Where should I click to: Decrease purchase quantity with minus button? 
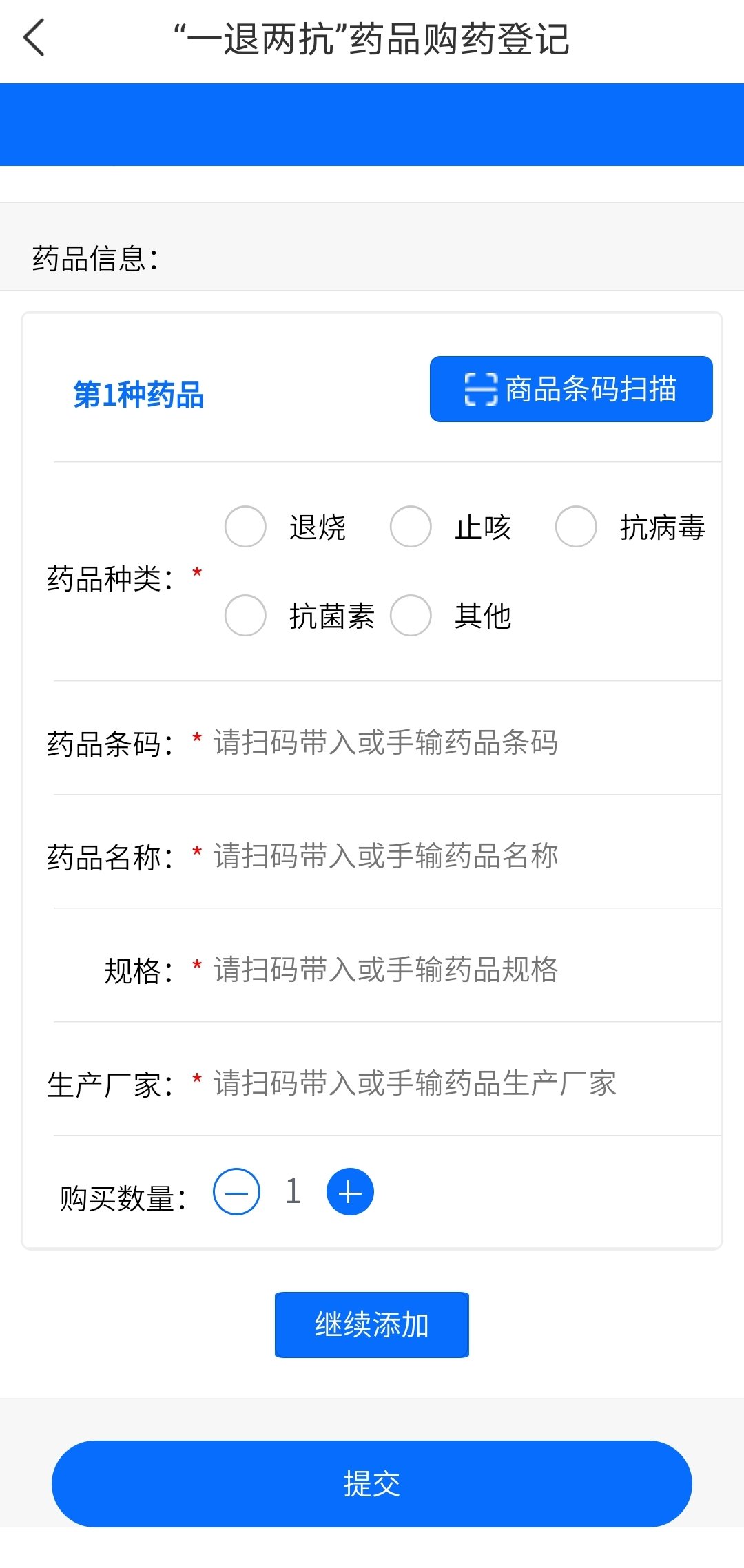click(x=236, y=1192)
